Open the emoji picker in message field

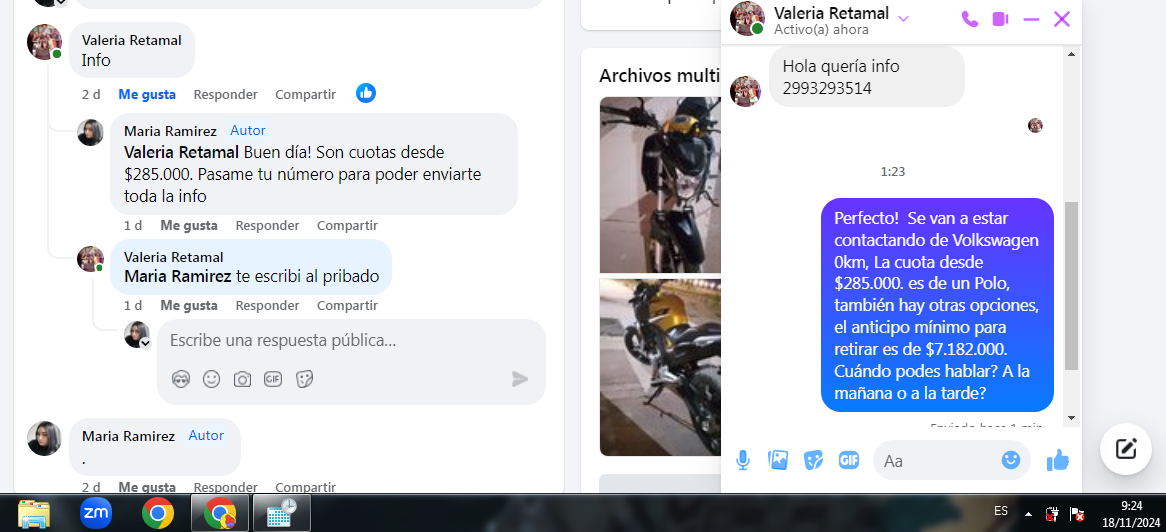[x=1011, y=460]
